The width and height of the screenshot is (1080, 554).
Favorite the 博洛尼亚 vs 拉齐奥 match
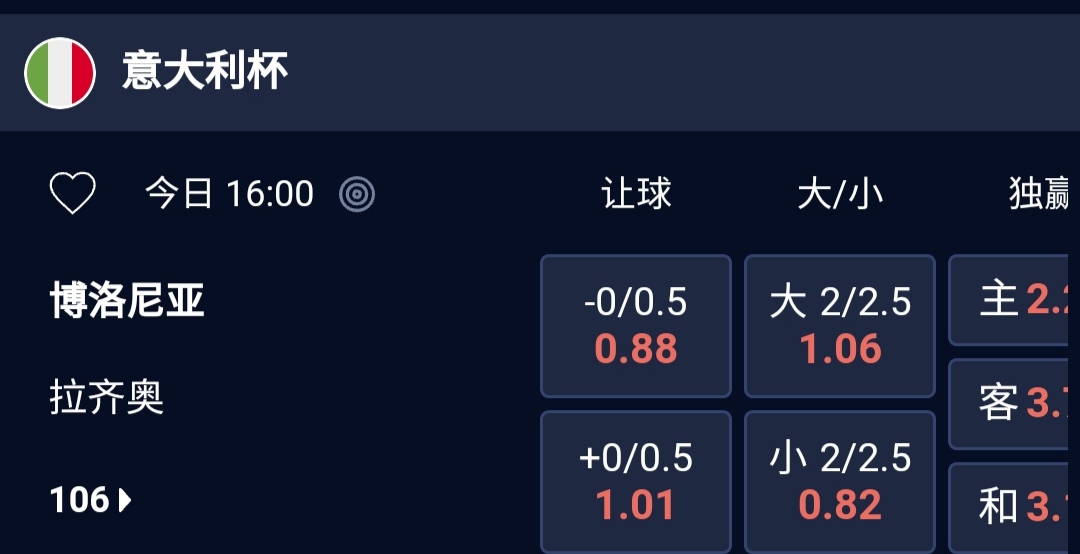tap(73, 193)
